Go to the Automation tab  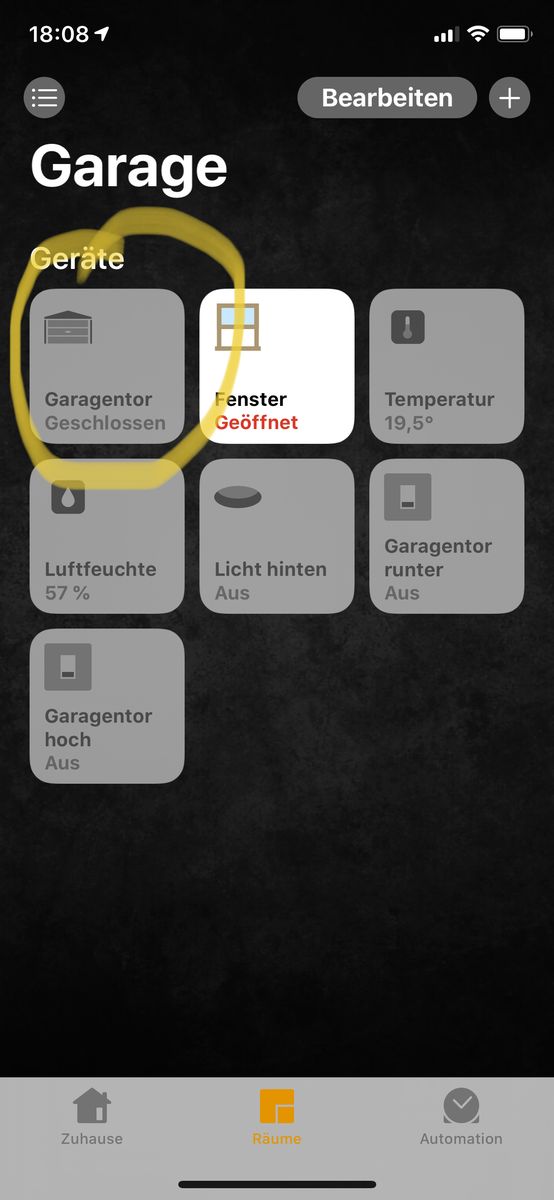point(461,1117)
